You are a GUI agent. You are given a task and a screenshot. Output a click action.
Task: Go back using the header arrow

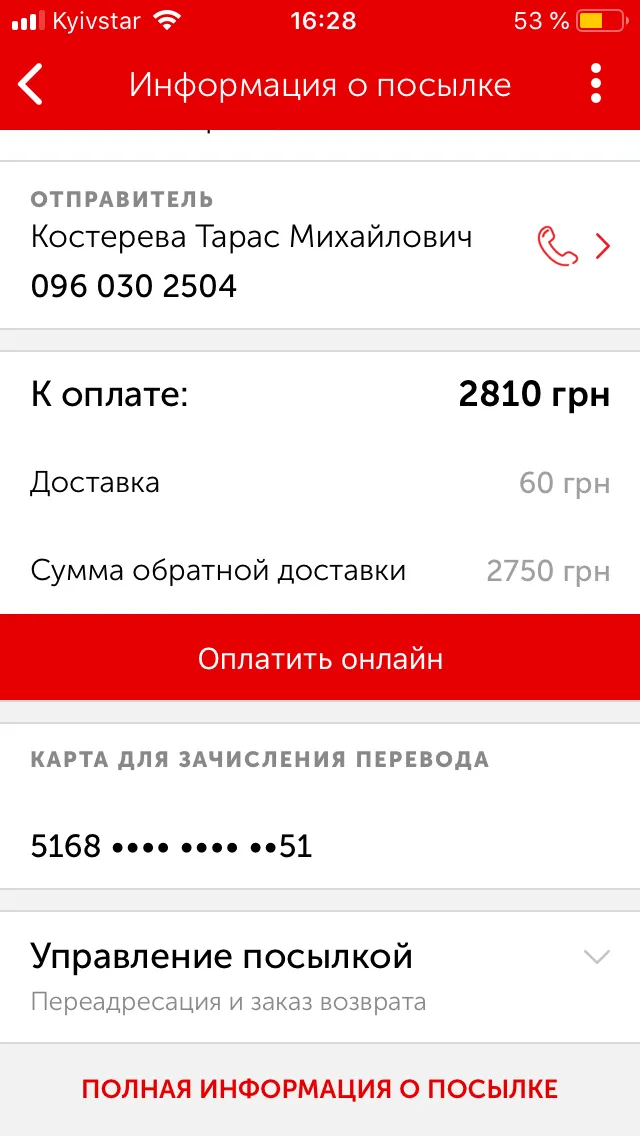(30, 85)
